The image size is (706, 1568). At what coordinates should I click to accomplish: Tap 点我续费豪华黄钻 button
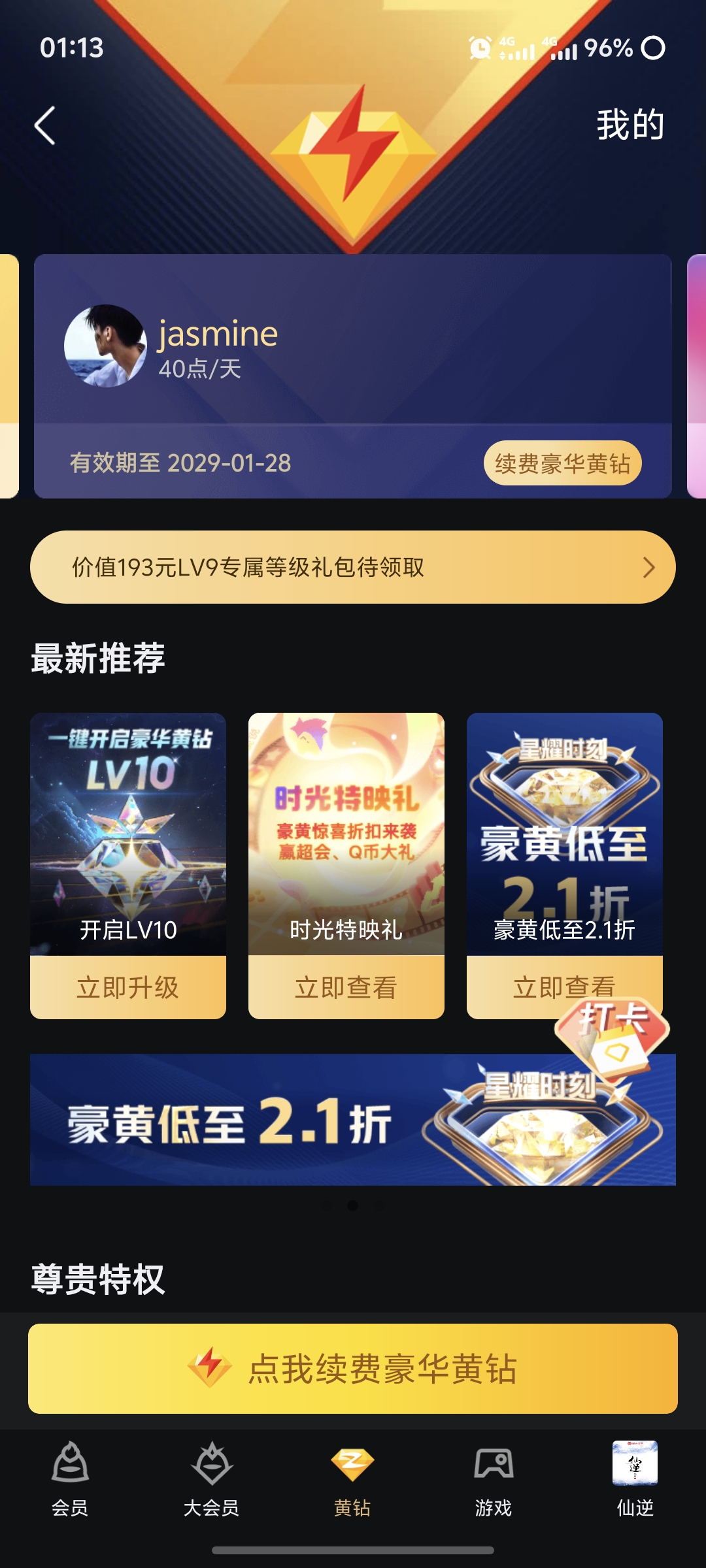point(353,1369)
